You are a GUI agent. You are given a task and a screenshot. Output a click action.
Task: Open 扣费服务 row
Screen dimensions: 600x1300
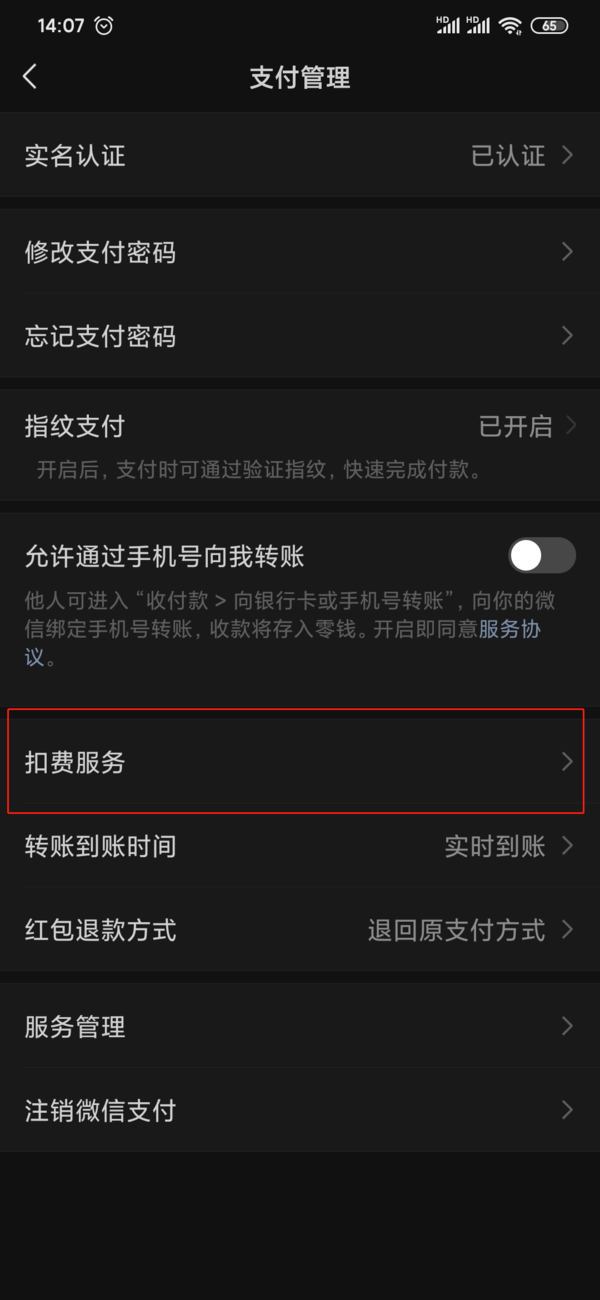[299, 762]
